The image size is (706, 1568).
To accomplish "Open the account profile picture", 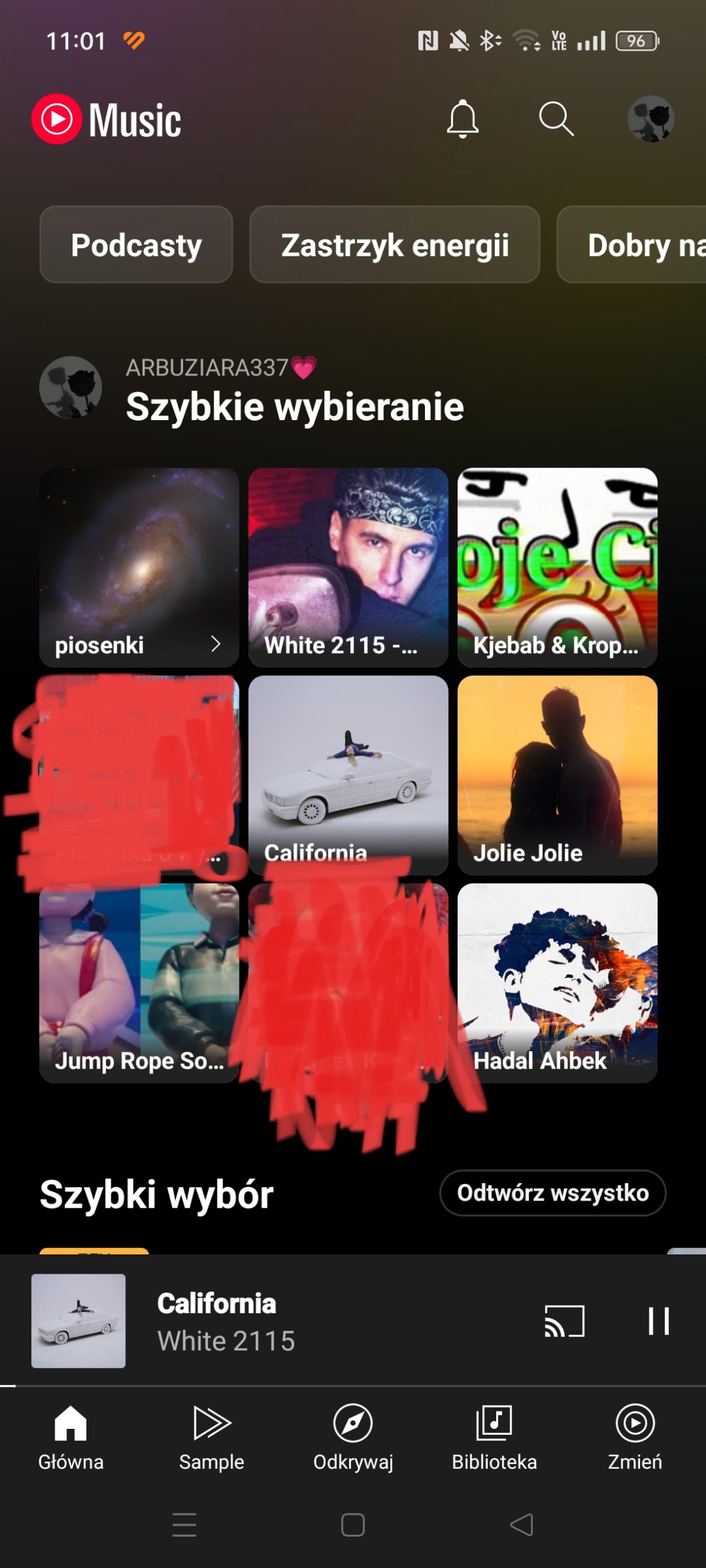I will click(651, 120).
